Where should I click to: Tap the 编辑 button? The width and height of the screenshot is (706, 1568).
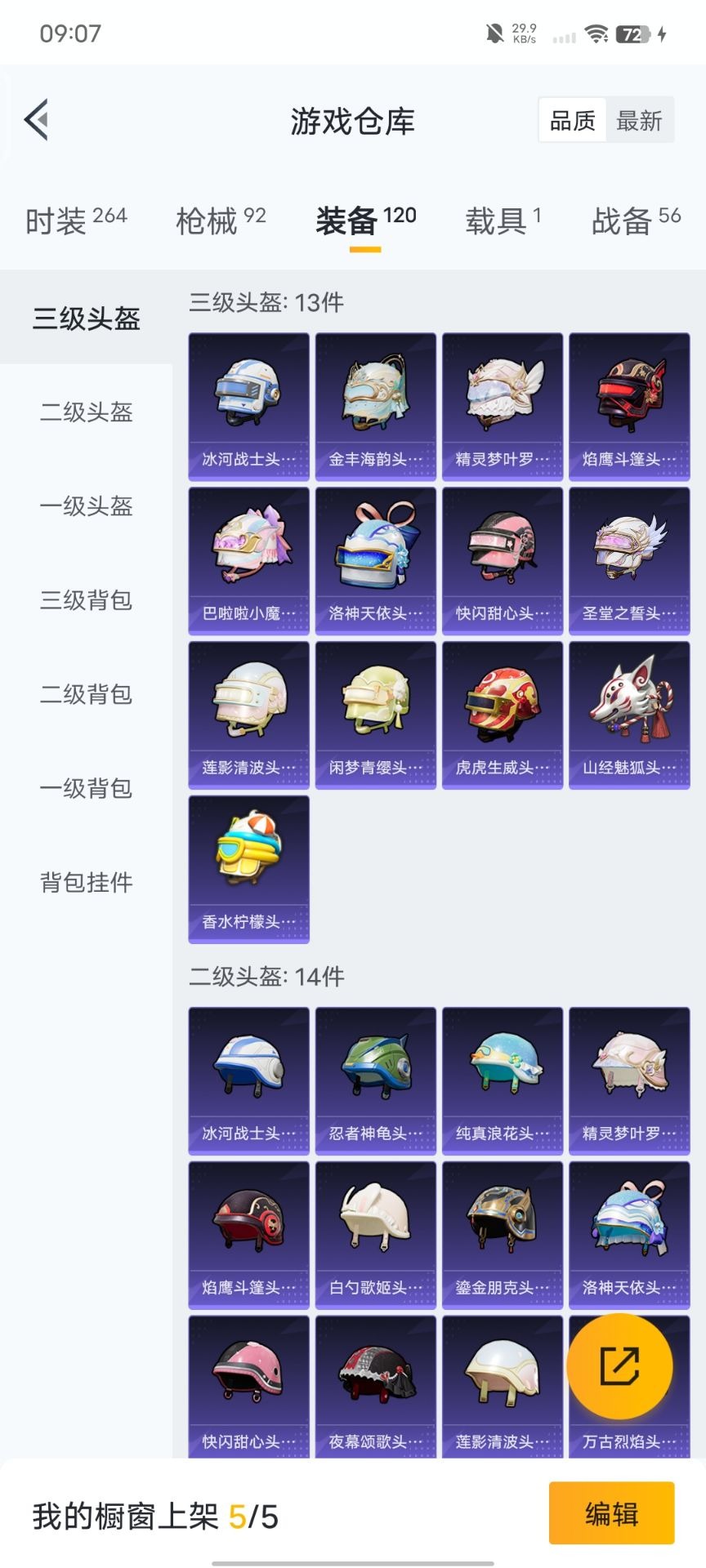(611, 1513)
